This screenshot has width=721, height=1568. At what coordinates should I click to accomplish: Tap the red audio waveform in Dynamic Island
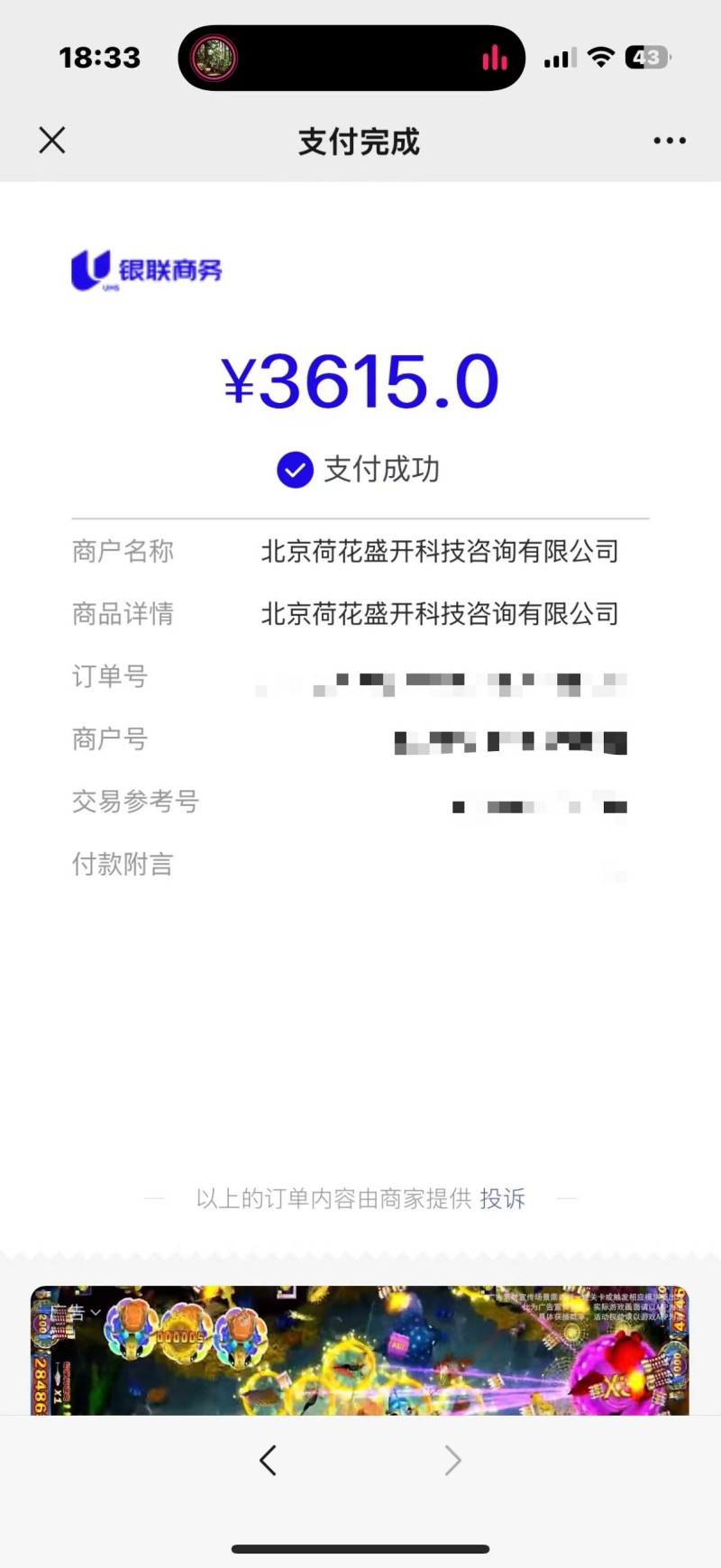(496, 58)
